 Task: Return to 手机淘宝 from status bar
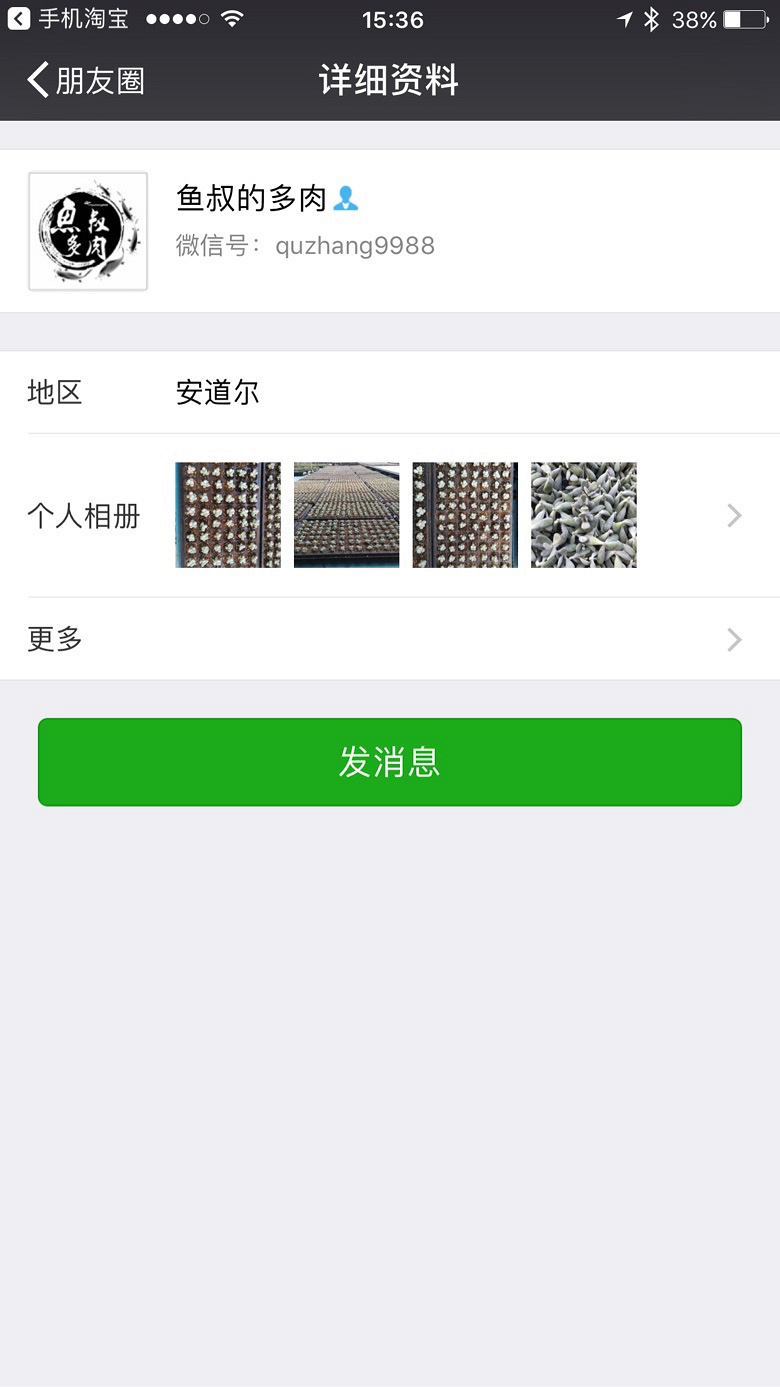point(68,19)
